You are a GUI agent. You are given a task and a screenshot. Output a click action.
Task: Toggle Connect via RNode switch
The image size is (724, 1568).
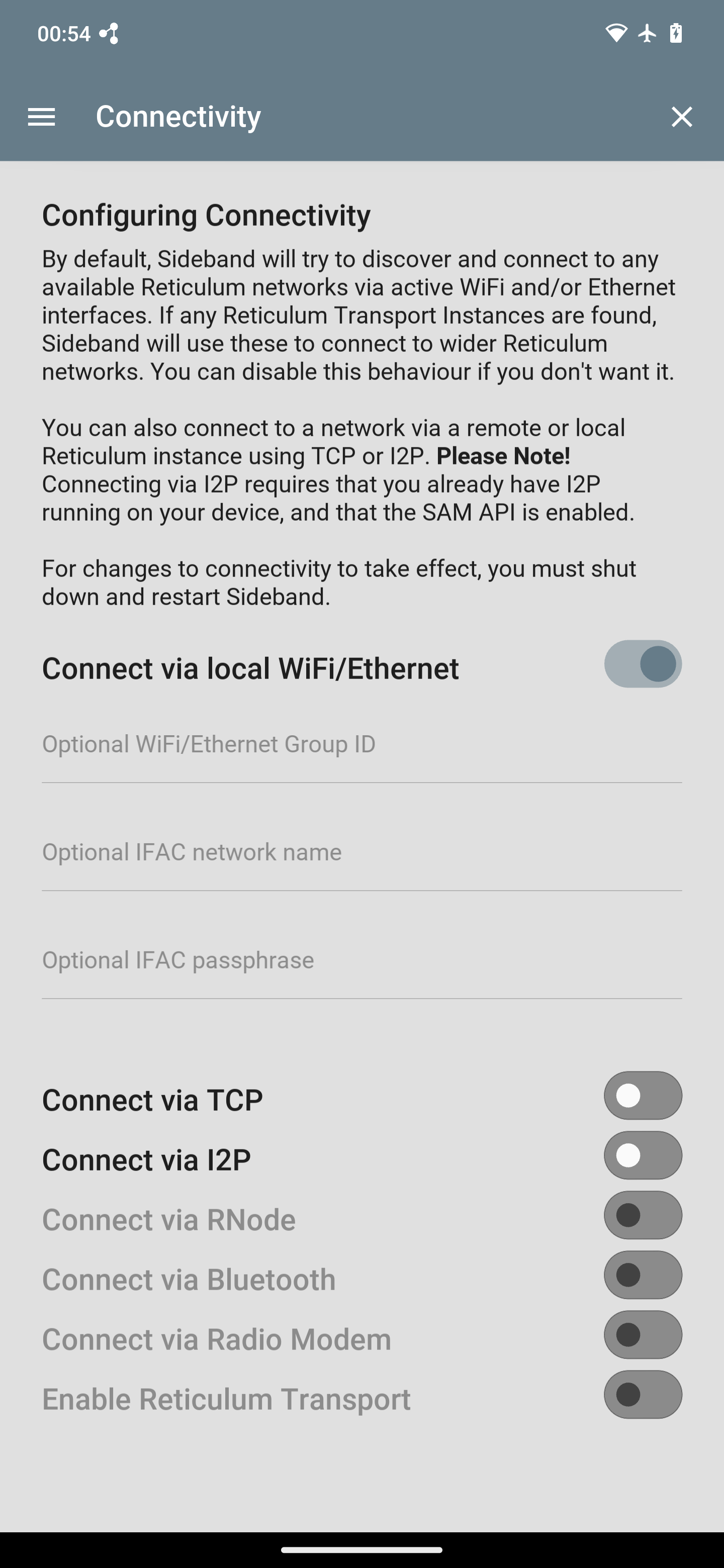(643, 1215)
